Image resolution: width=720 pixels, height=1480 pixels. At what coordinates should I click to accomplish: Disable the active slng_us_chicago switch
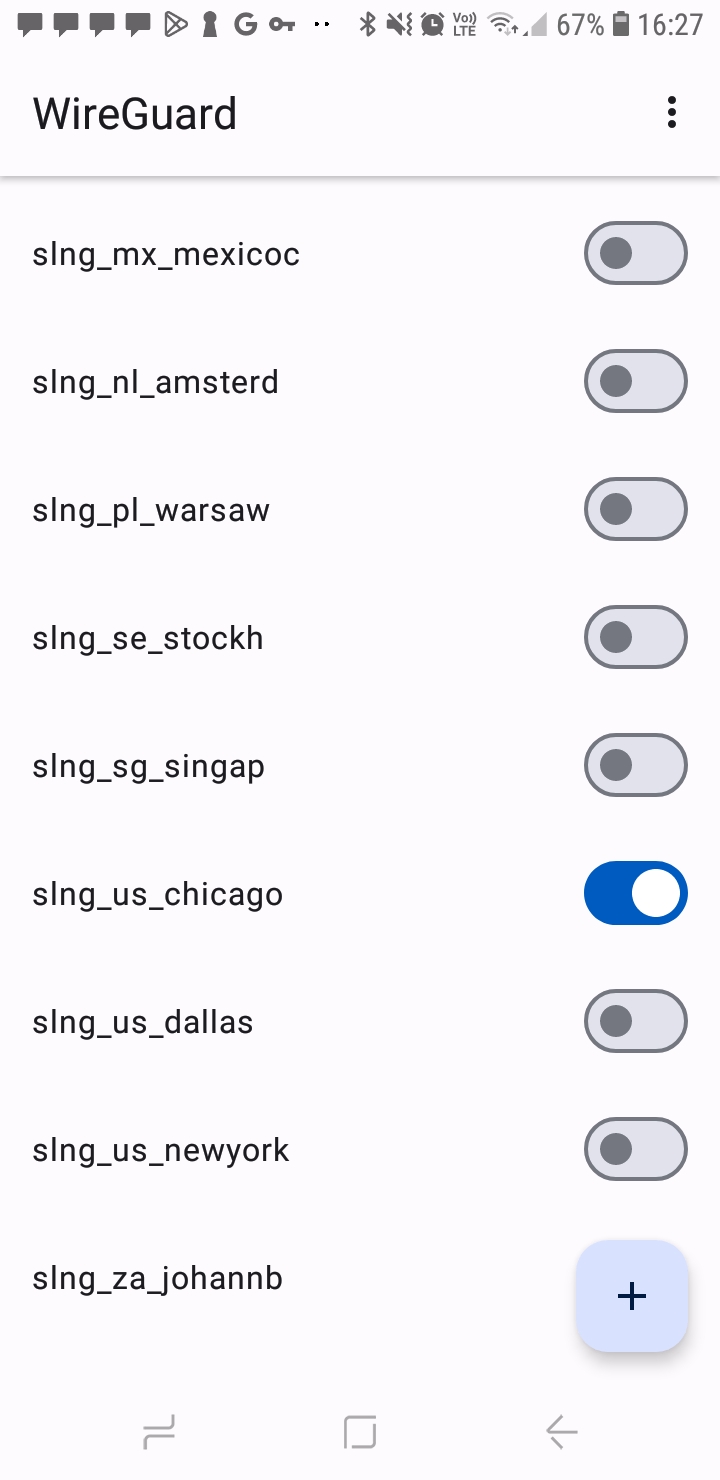point(636,894)
